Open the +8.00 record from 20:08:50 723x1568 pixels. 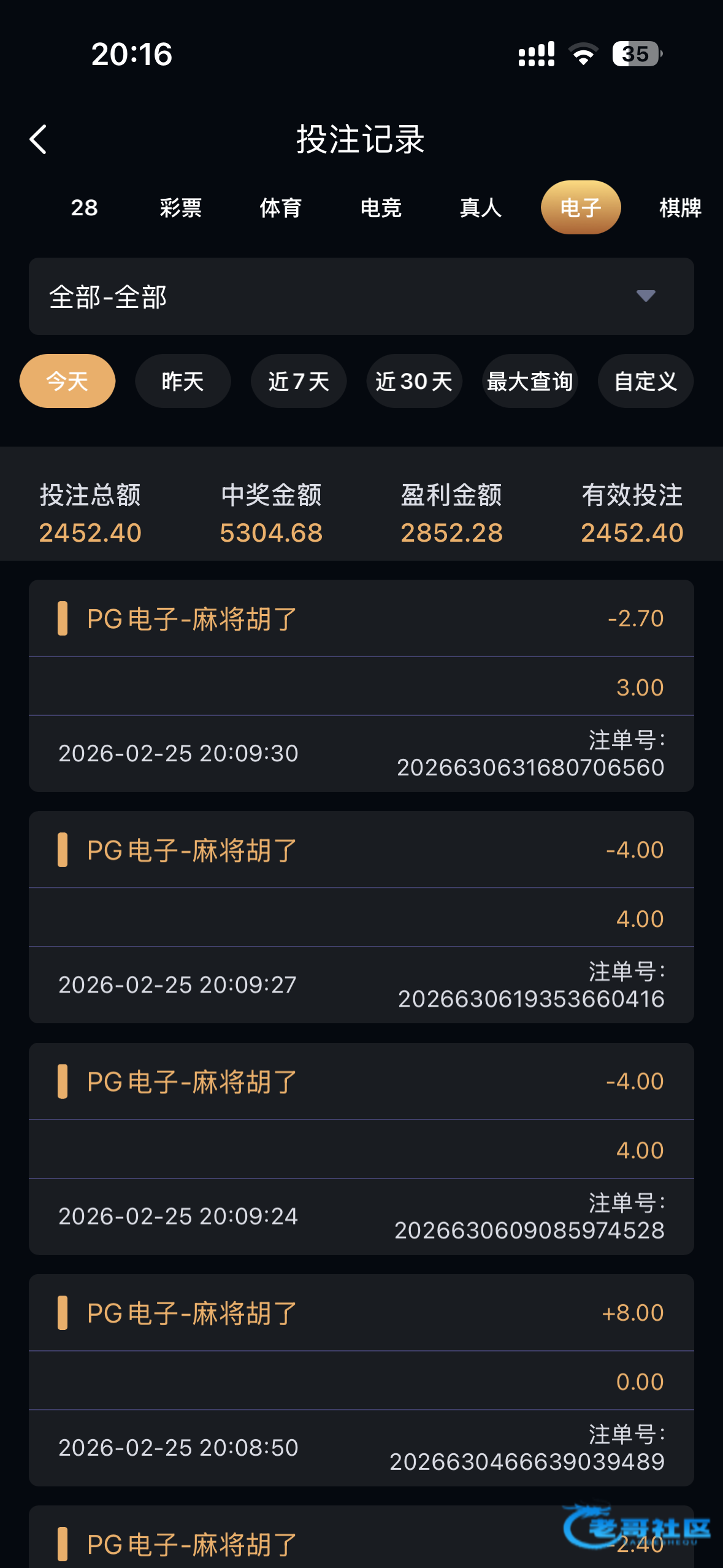(x=361, y=1380)
